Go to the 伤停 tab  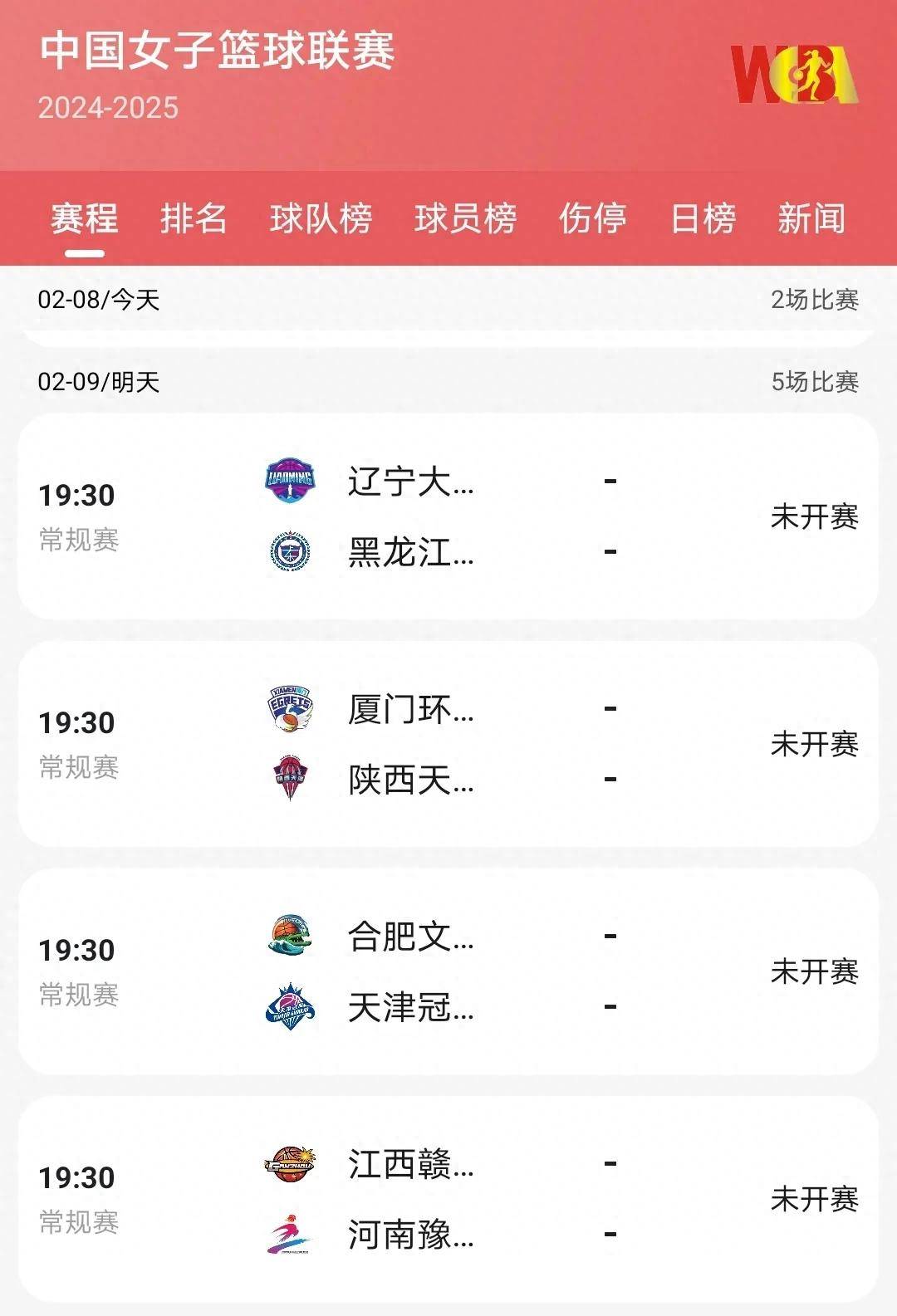coord(592,218)
